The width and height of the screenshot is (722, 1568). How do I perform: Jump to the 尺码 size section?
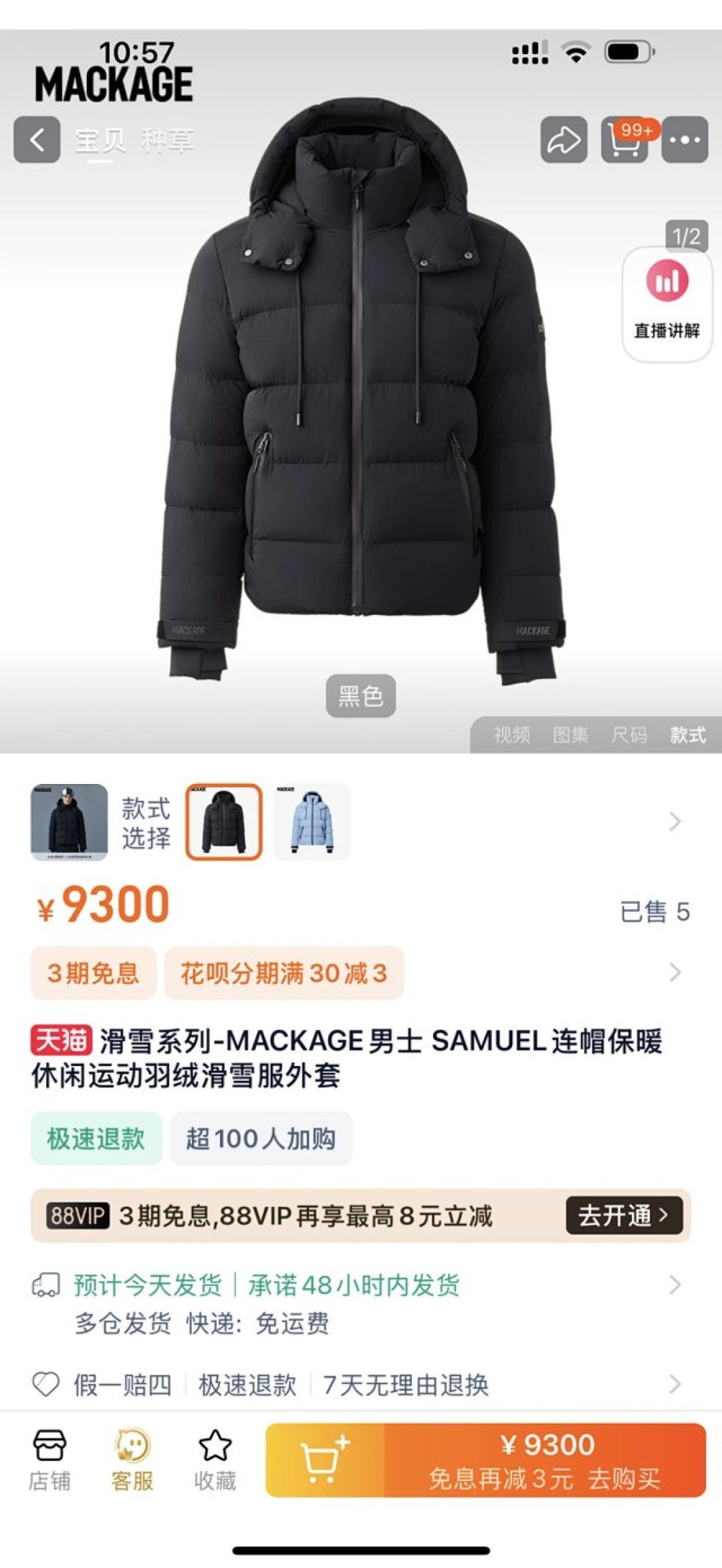tap(629, 735)
